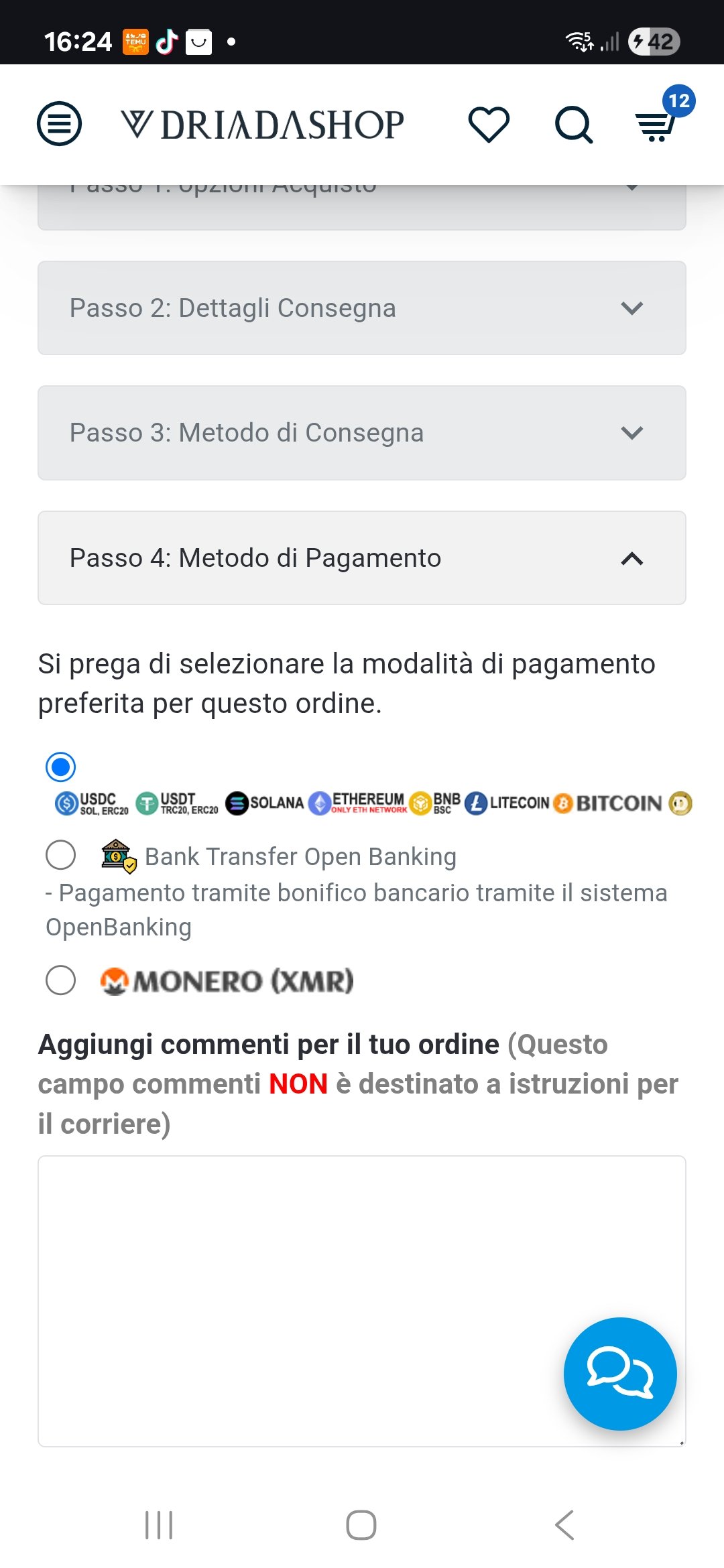Select the crypto payment option with USDC
Image resolution: width=724 pixels, height=1568 pixels.
point(60,767)
